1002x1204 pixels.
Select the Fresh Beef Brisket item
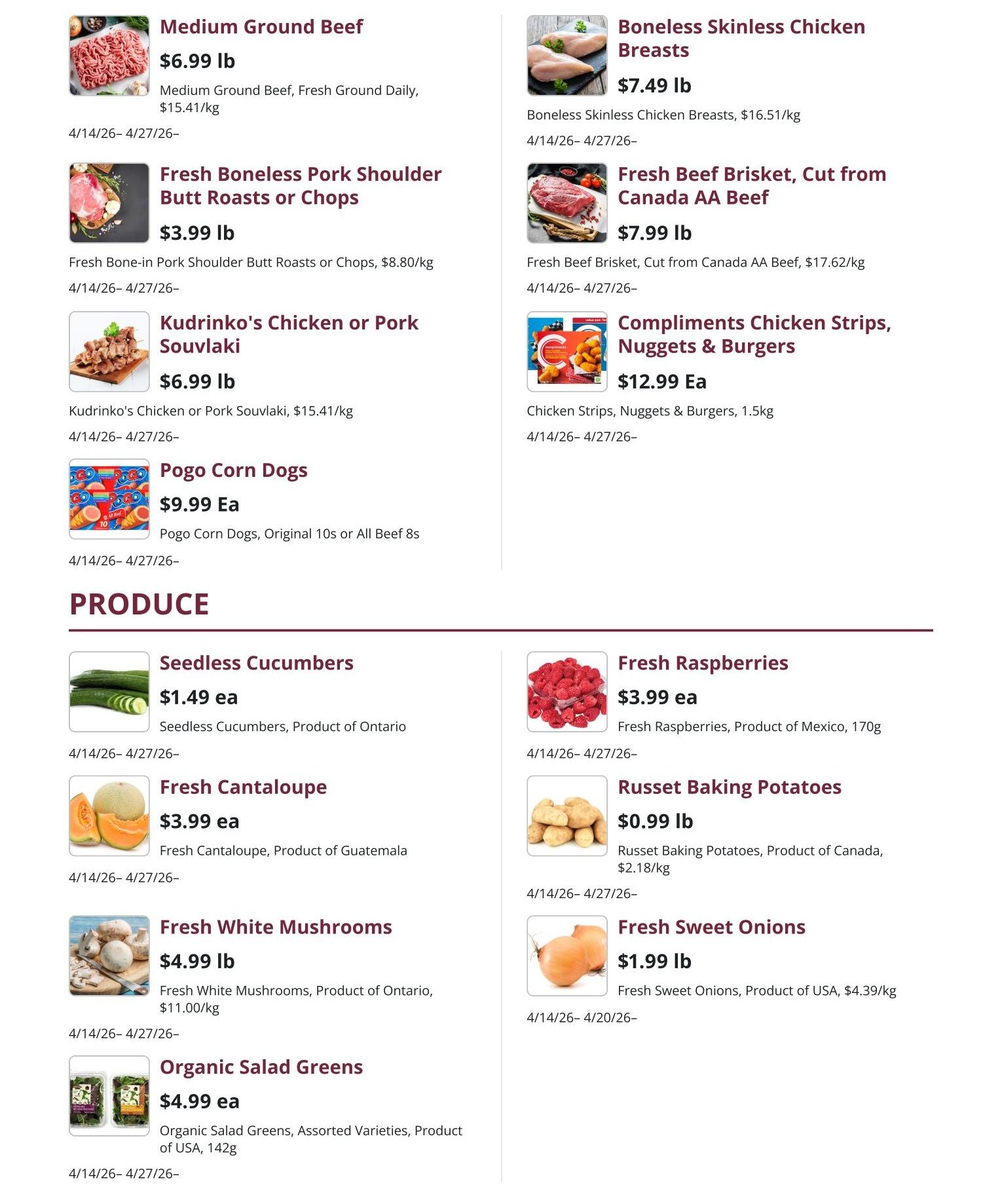click(x=751, y=185)
